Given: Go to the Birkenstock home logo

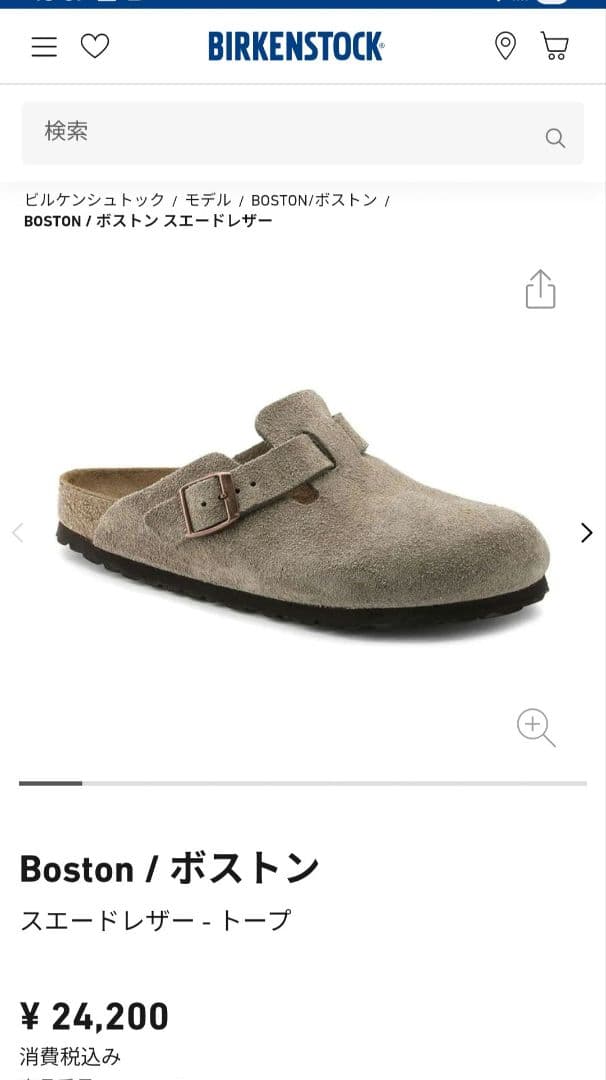Looking at the screenshot, I should click(x=296, y=46).
